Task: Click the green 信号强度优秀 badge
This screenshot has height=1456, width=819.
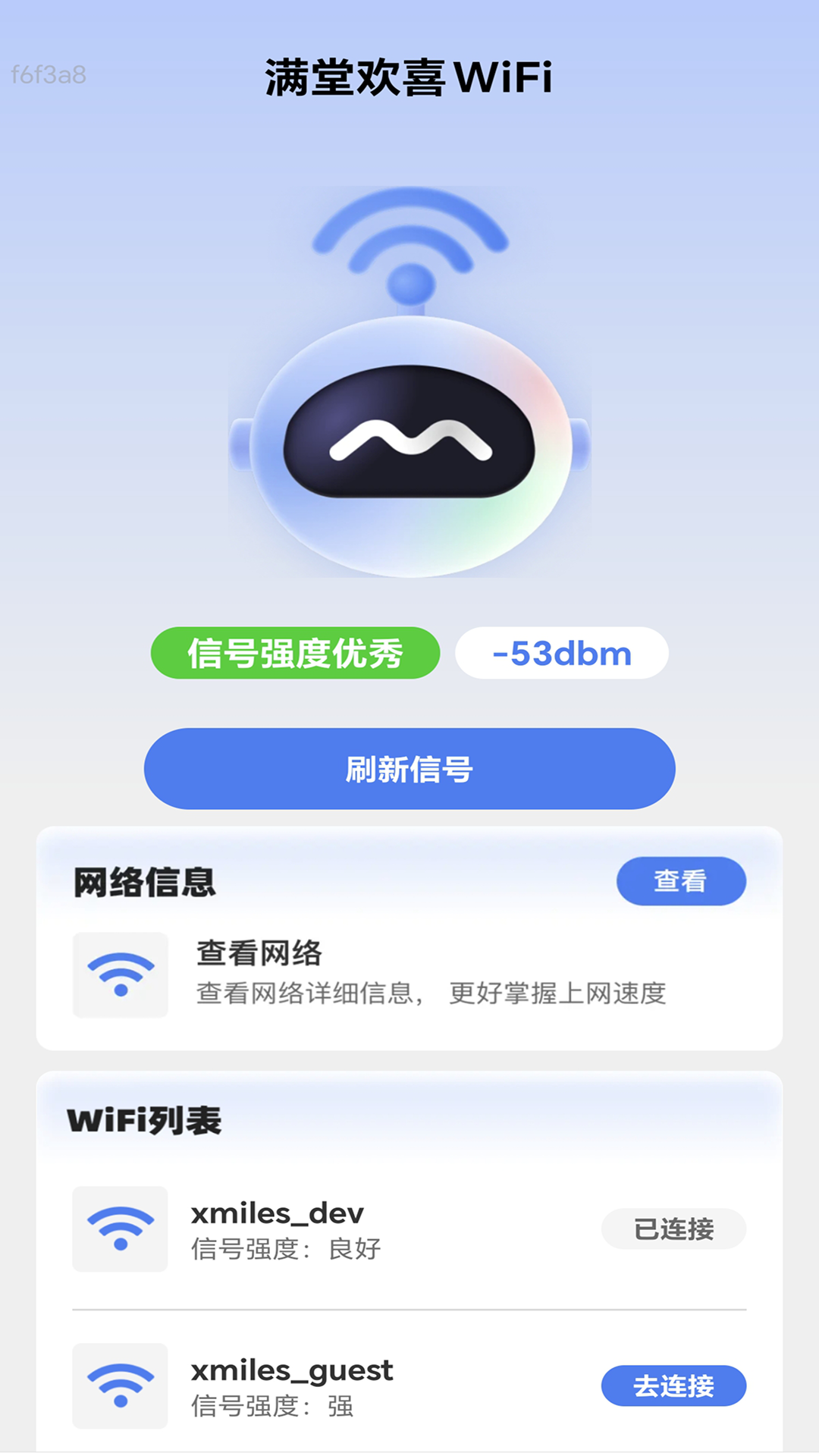Action: point(295,653)
